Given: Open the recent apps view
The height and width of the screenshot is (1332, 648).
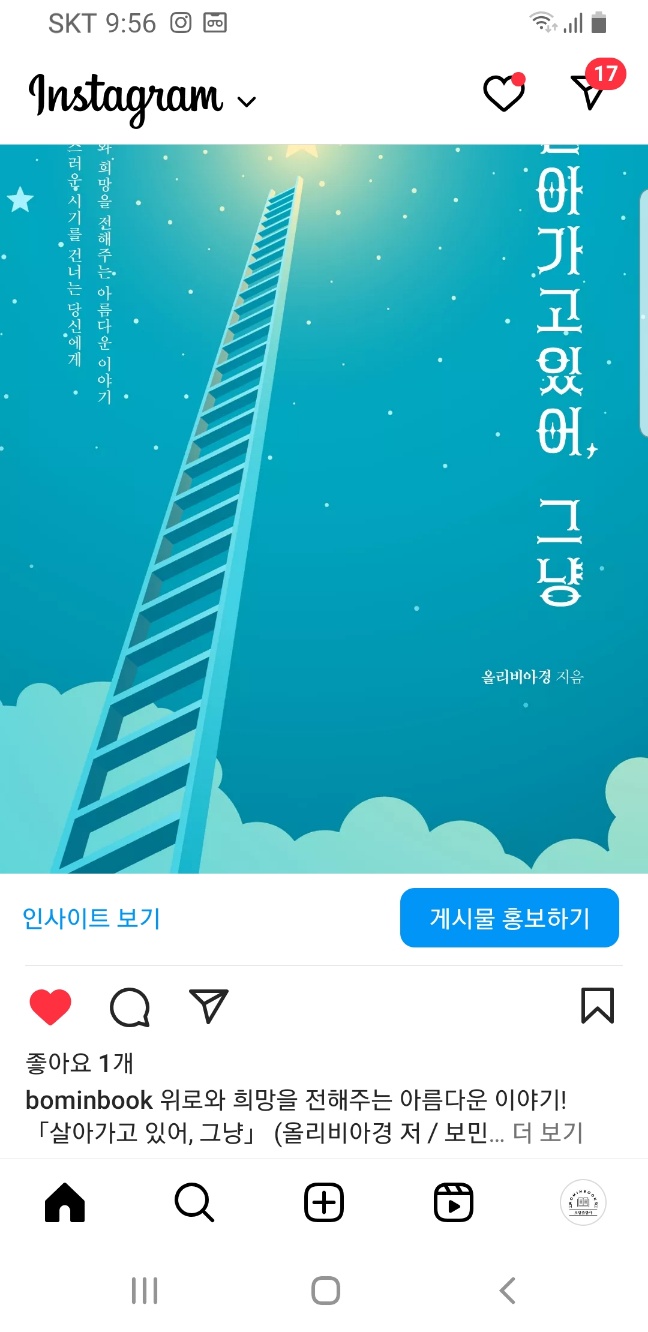Looking at the screenshot, I should pyautogui.click(x=144, y=1291).
